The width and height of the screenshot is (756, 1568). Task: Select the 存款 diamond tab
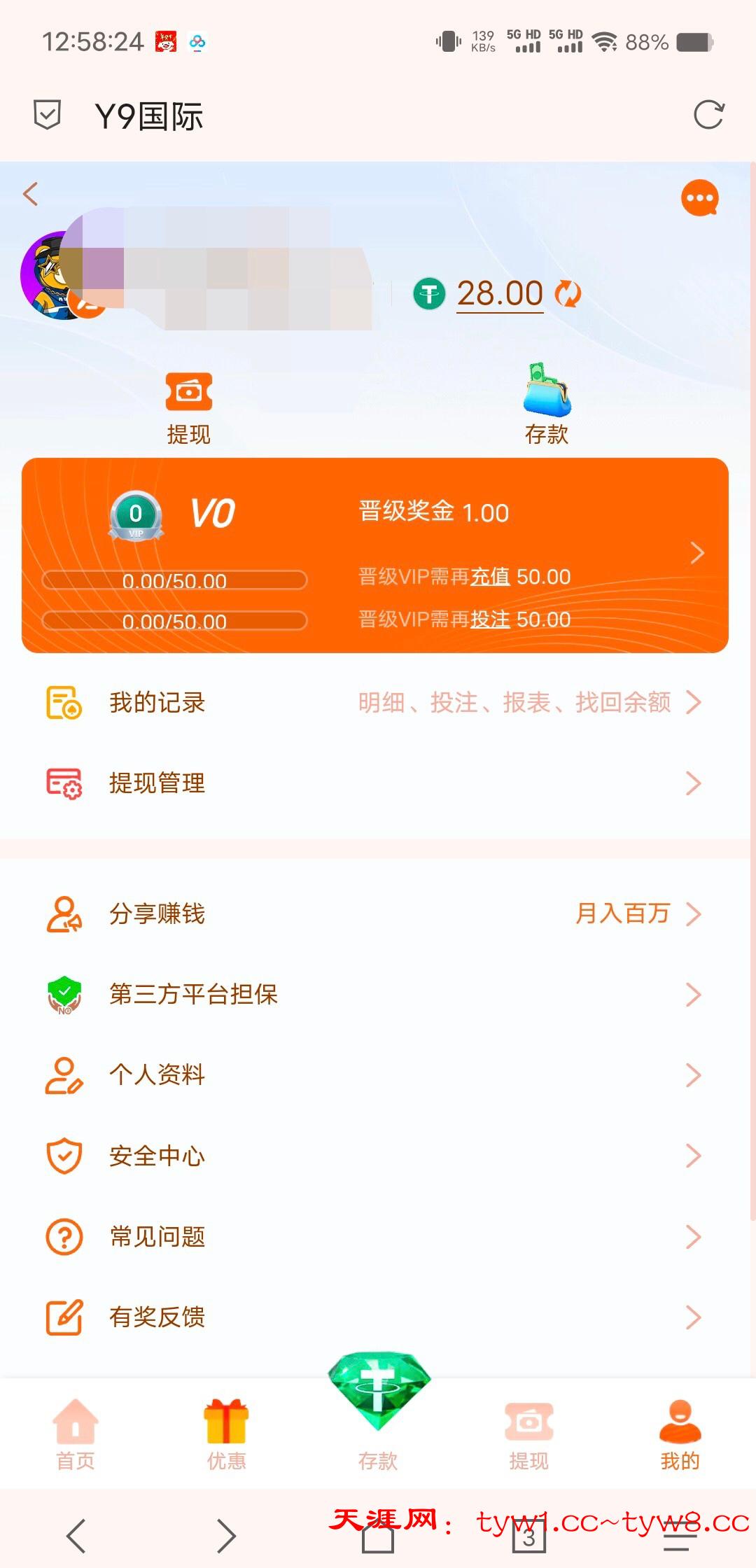[378, 1407]
